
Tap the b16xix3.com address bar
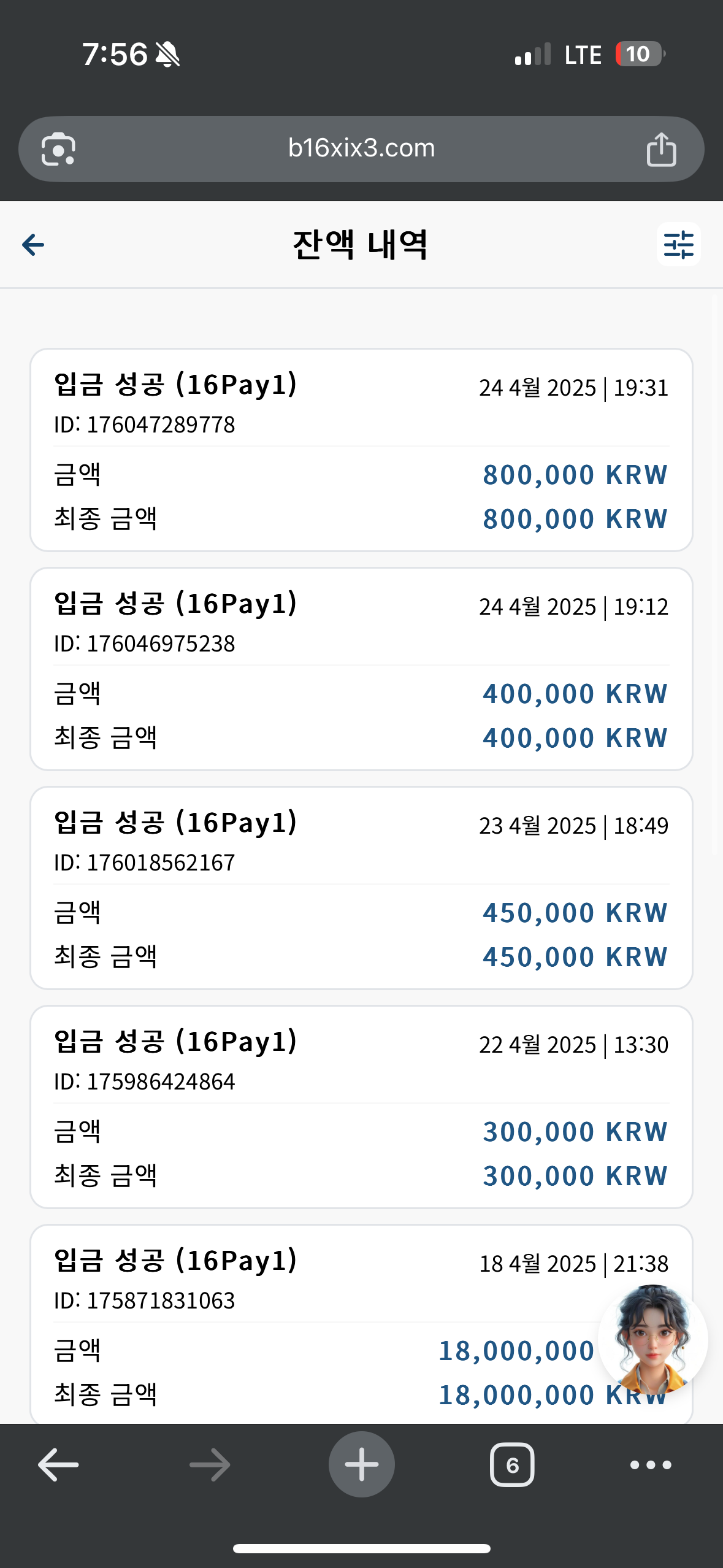pos(361,148)
